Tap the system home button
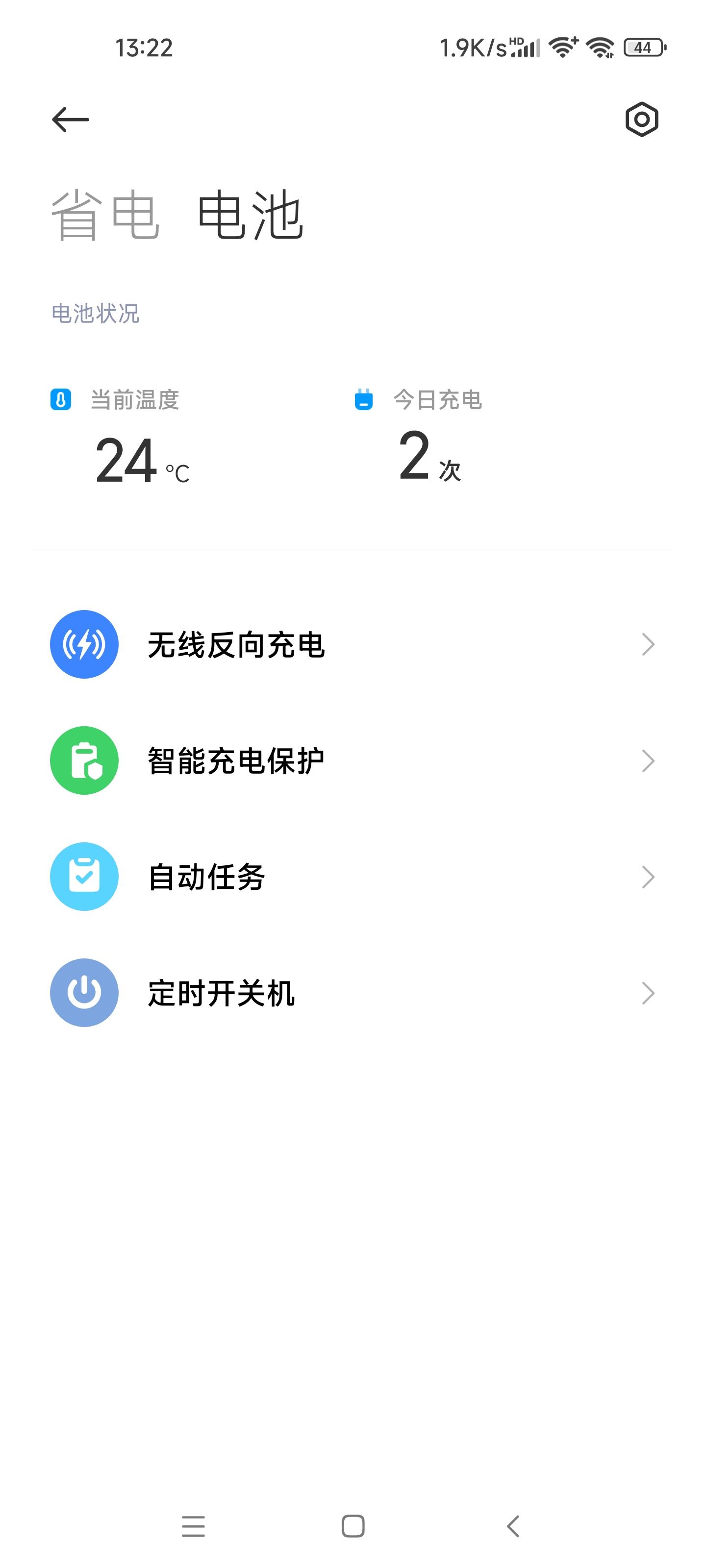The width and height of the screenshot is (706, 1568). [353, 1526]
